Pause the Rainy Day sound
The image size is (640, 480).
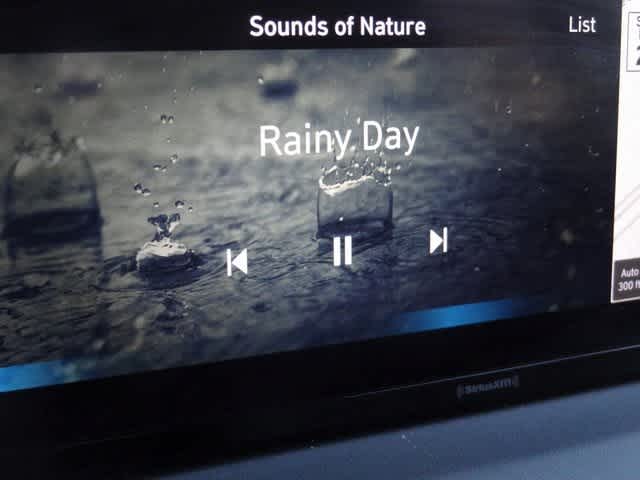342,251
